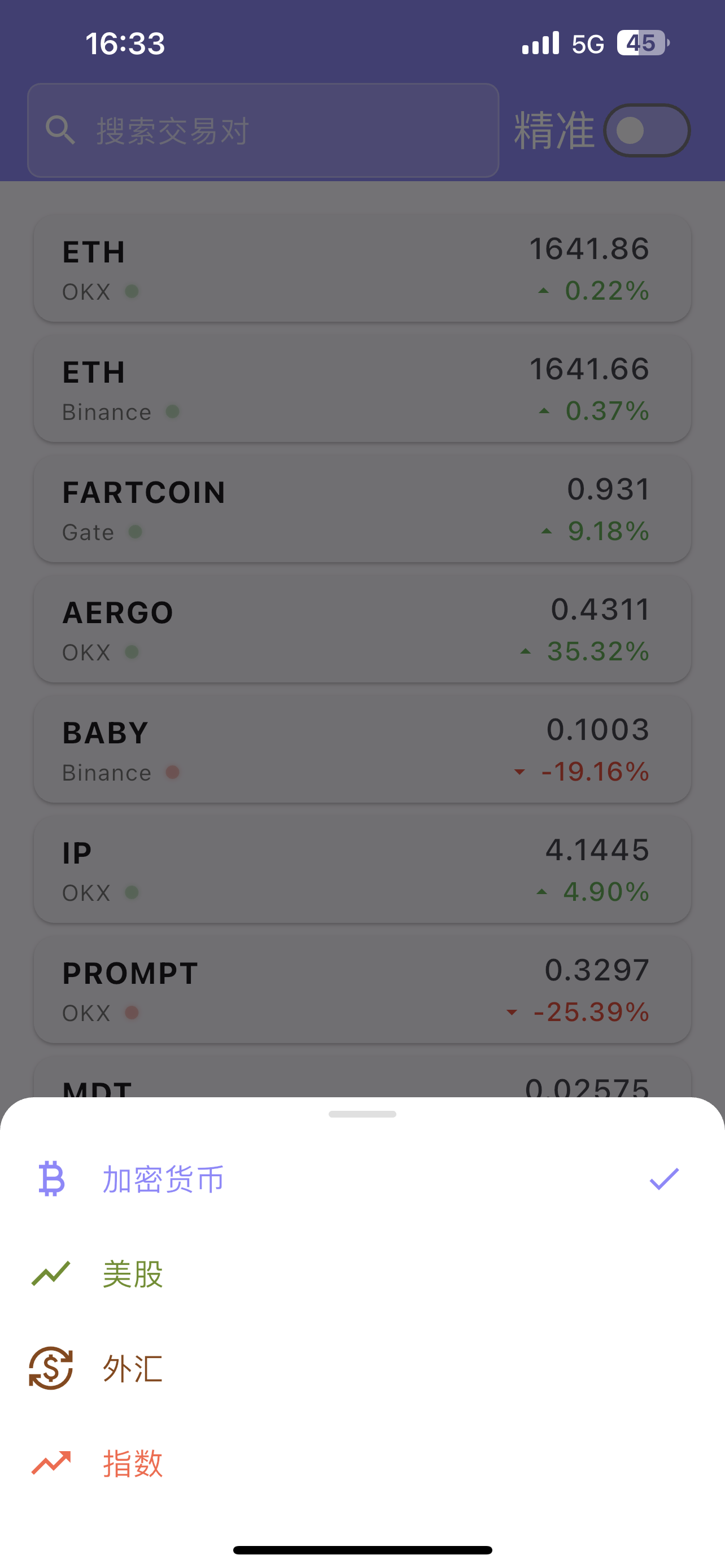View the FARTCOIN Gate pair
This screenshot has height=1568, width=725.
point(362,510)
